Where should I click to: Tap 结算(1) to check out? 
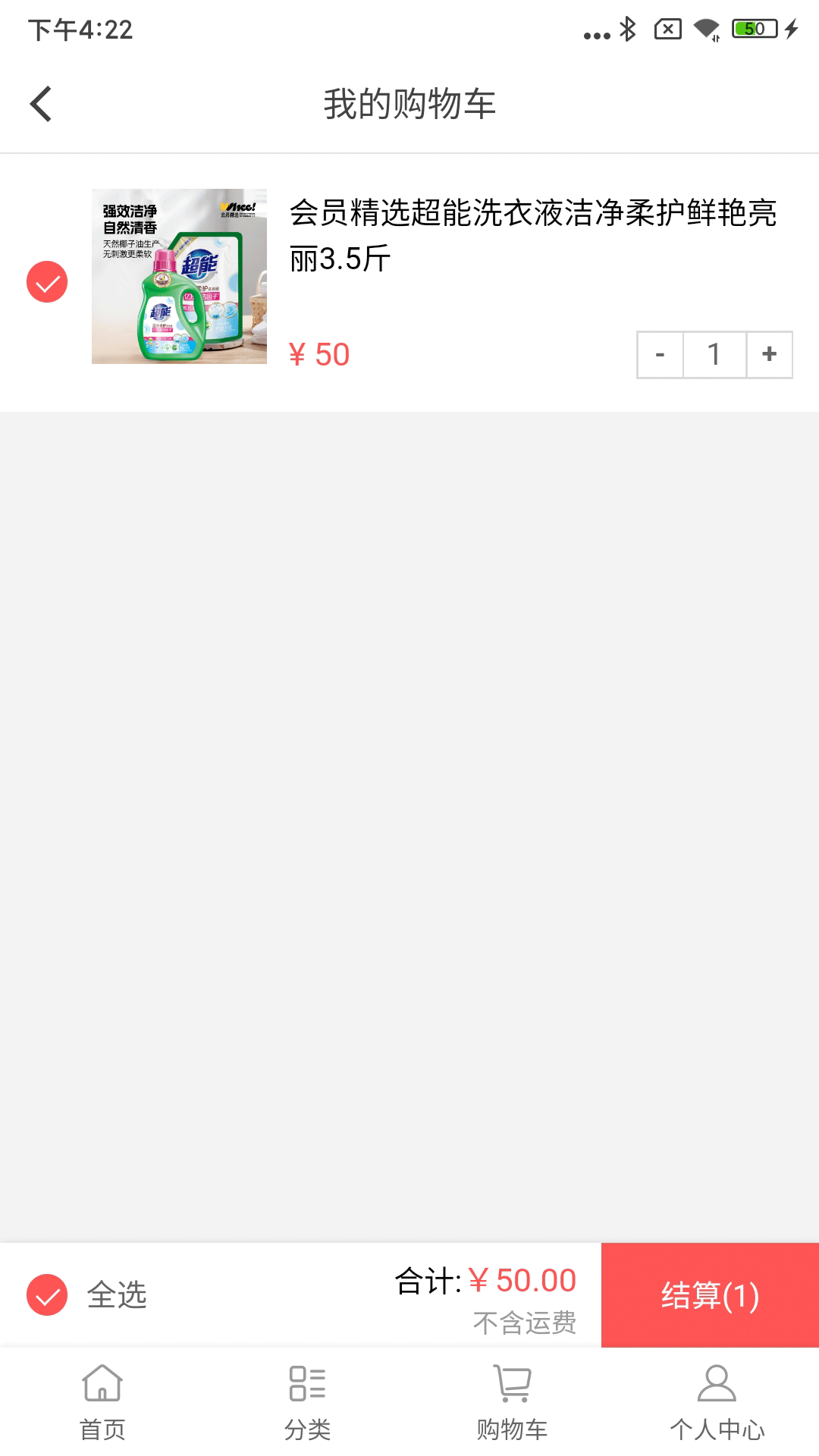coord(710,1294)
